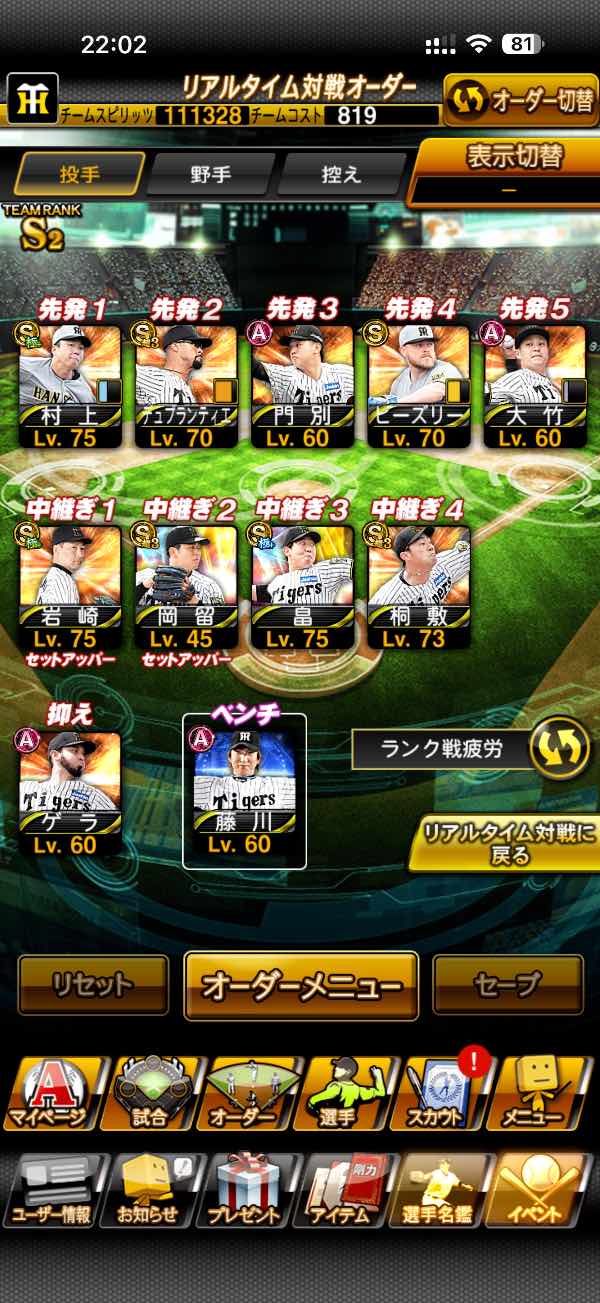Screen dimensions: 600x1303
Task: Switch to the 野手 tab
Action: click(210, 174)
